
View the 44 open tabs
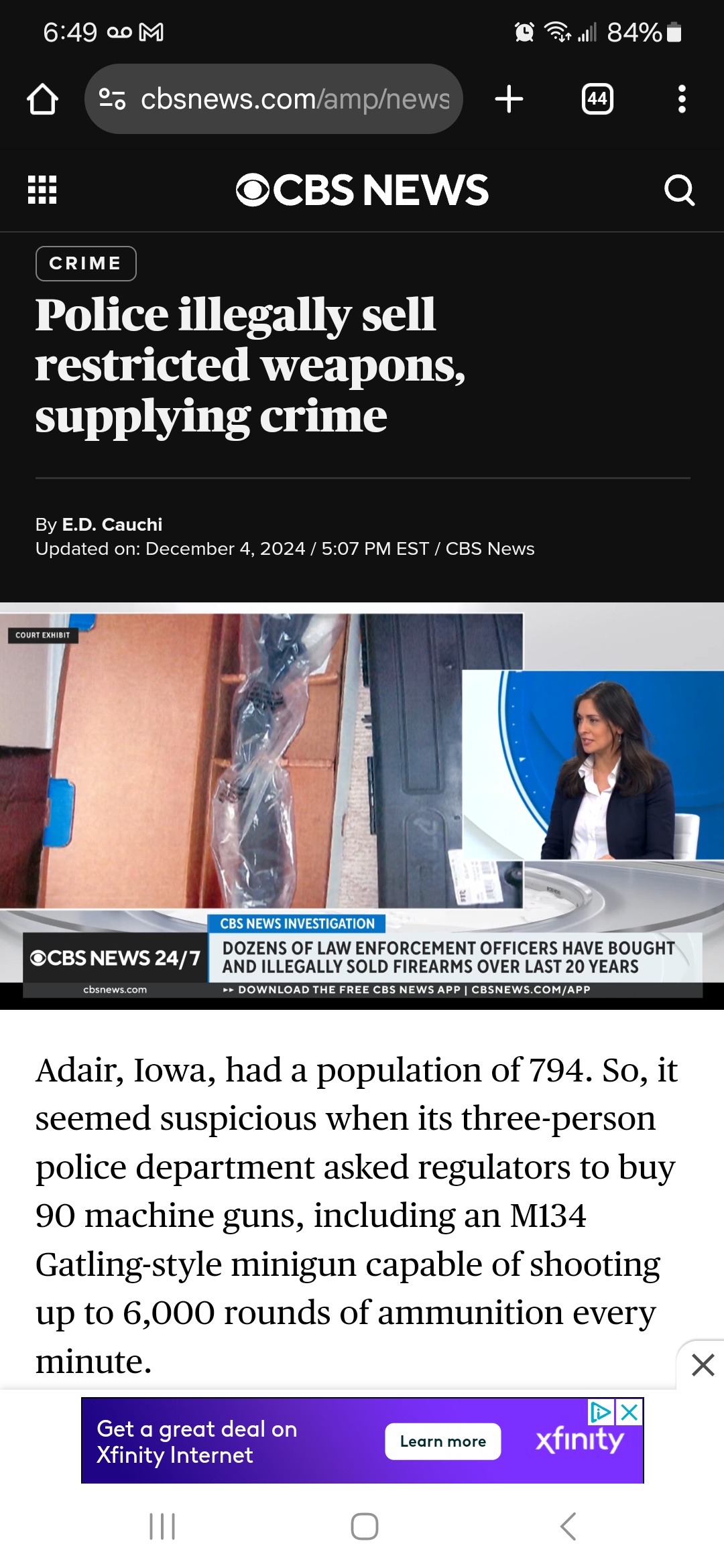[597, 99]
